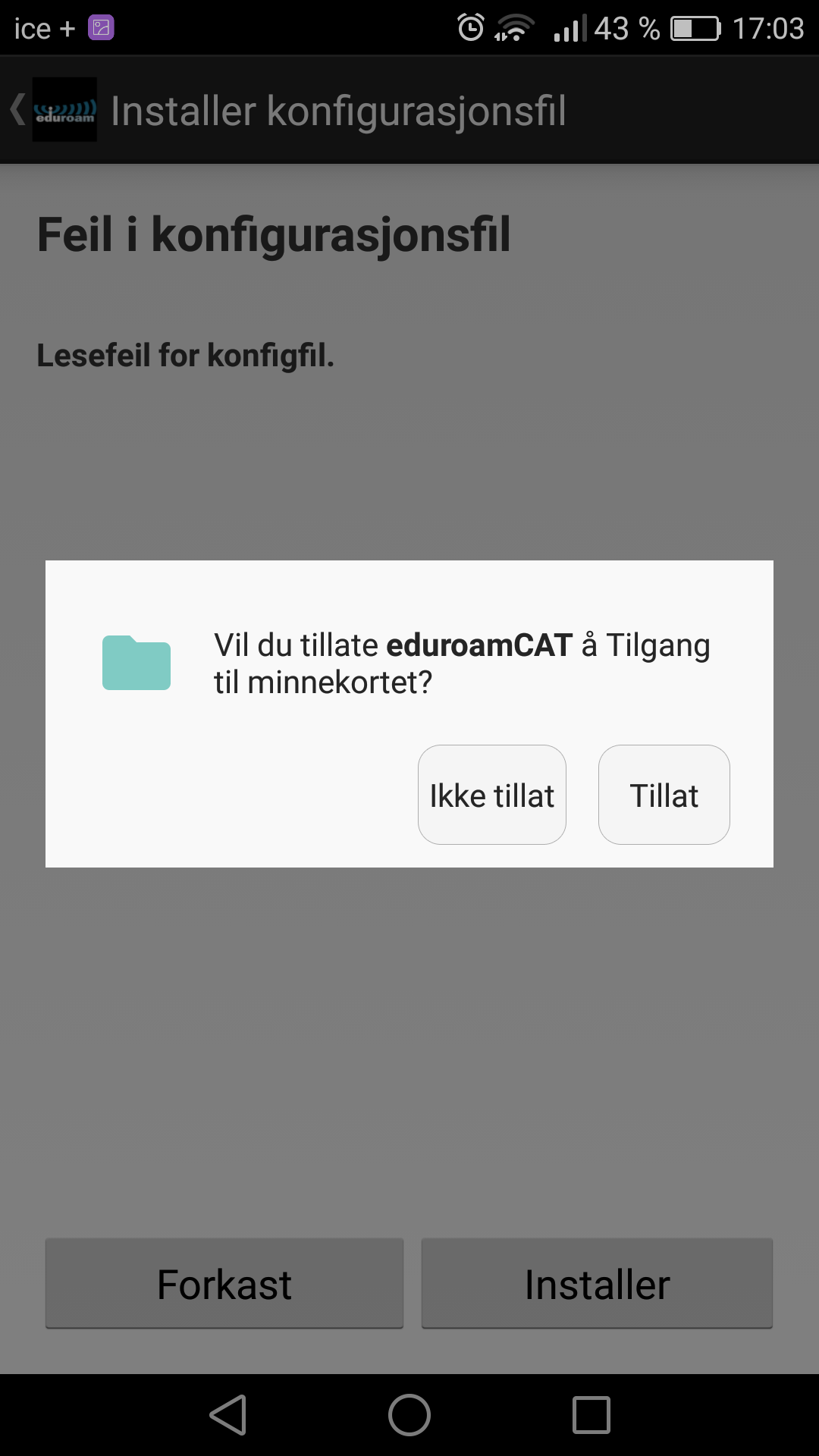Open the recent apps overview
Viewport: 819px width, 1456px height.
pyautogui.click(x=591, y=1415)
